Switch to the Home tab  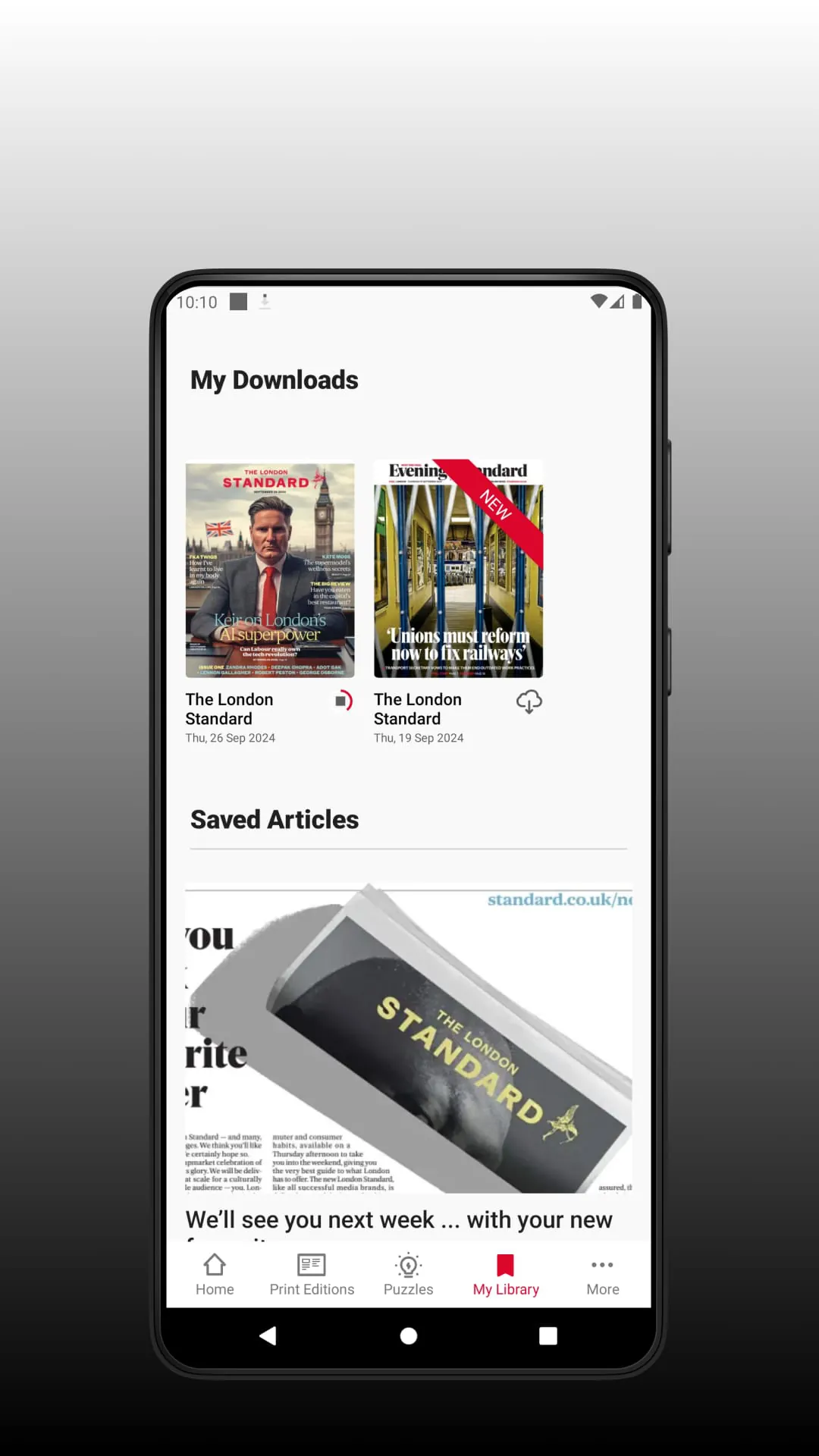pos(215,1275)
